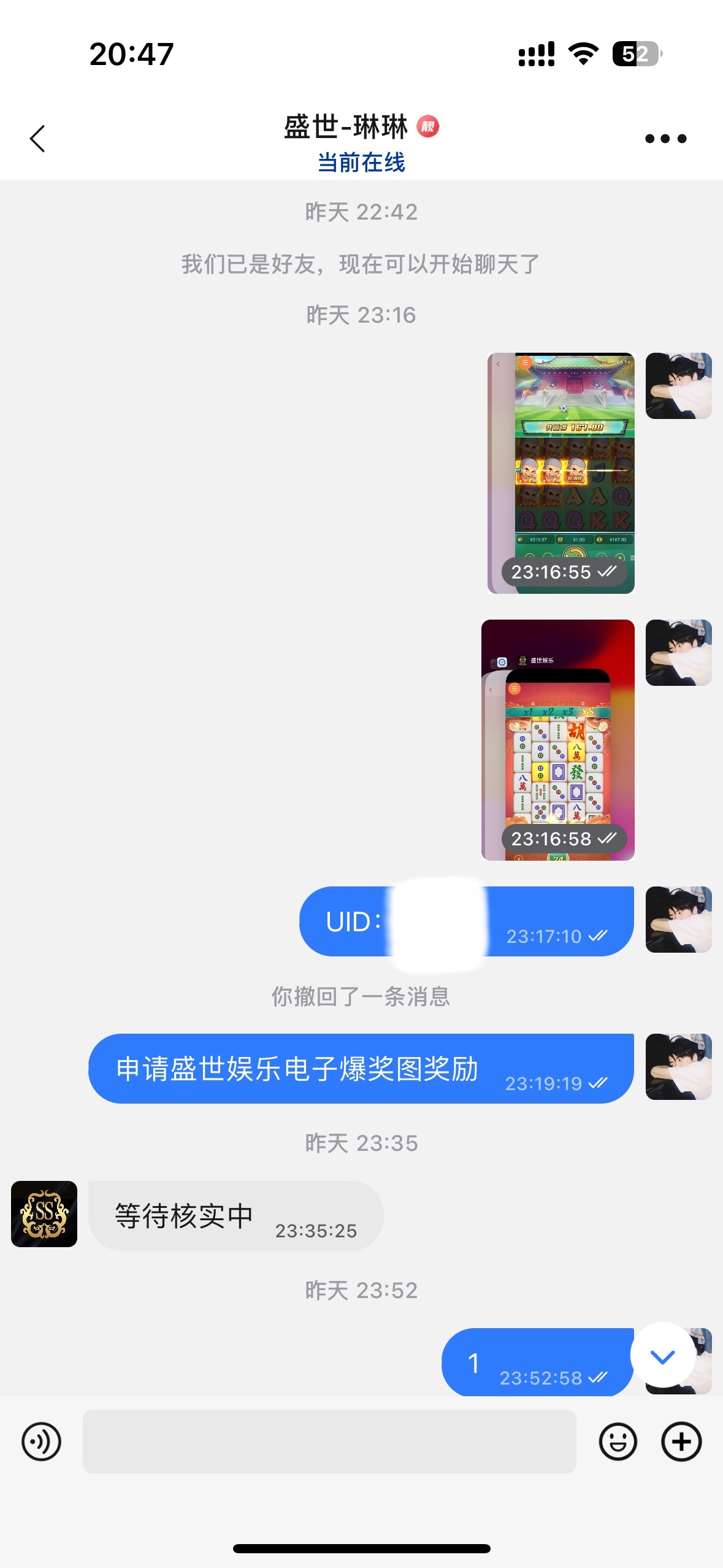
Task: Open the SS avatar beside 等待核实中
Action: [44, 1213]
